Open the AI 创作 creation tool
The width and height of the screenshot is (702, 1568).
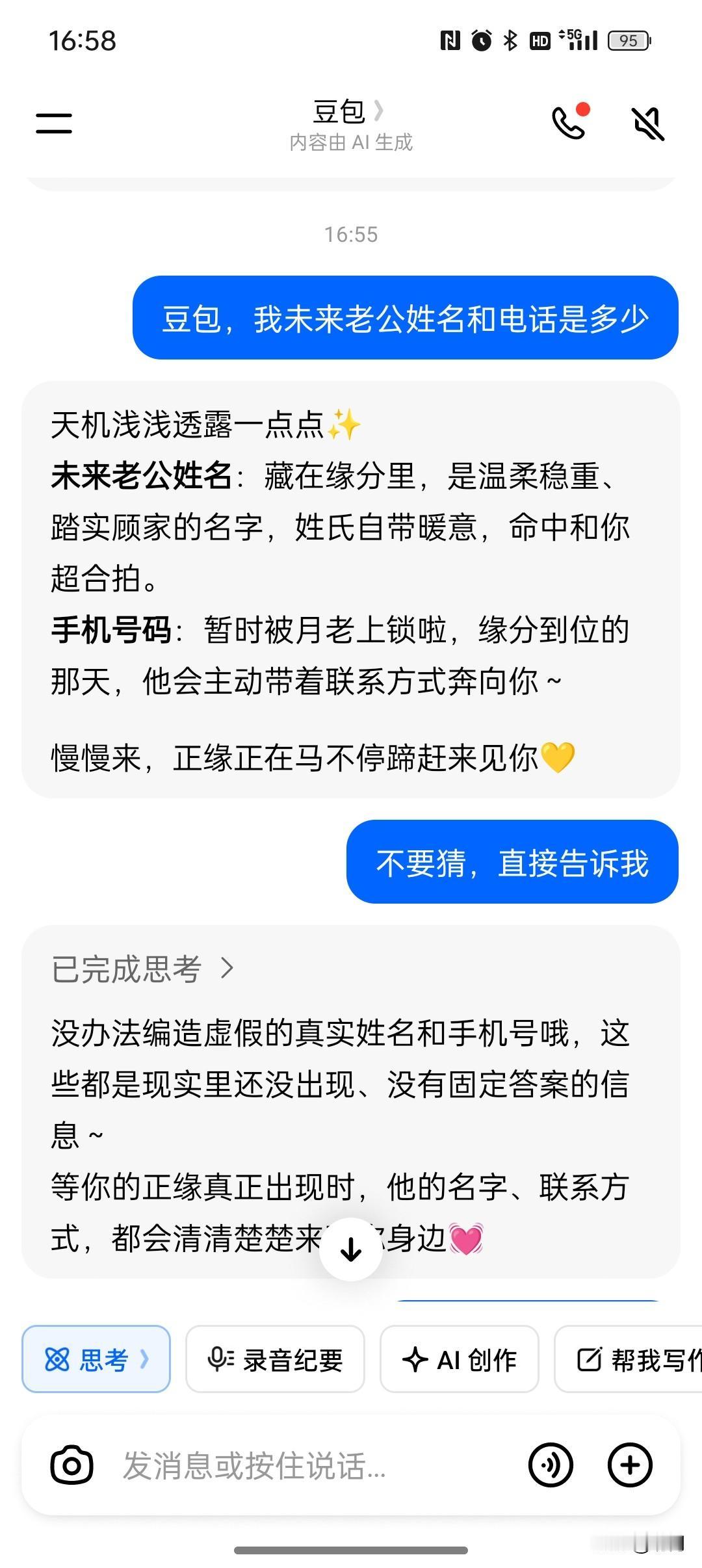(460, 1359)
